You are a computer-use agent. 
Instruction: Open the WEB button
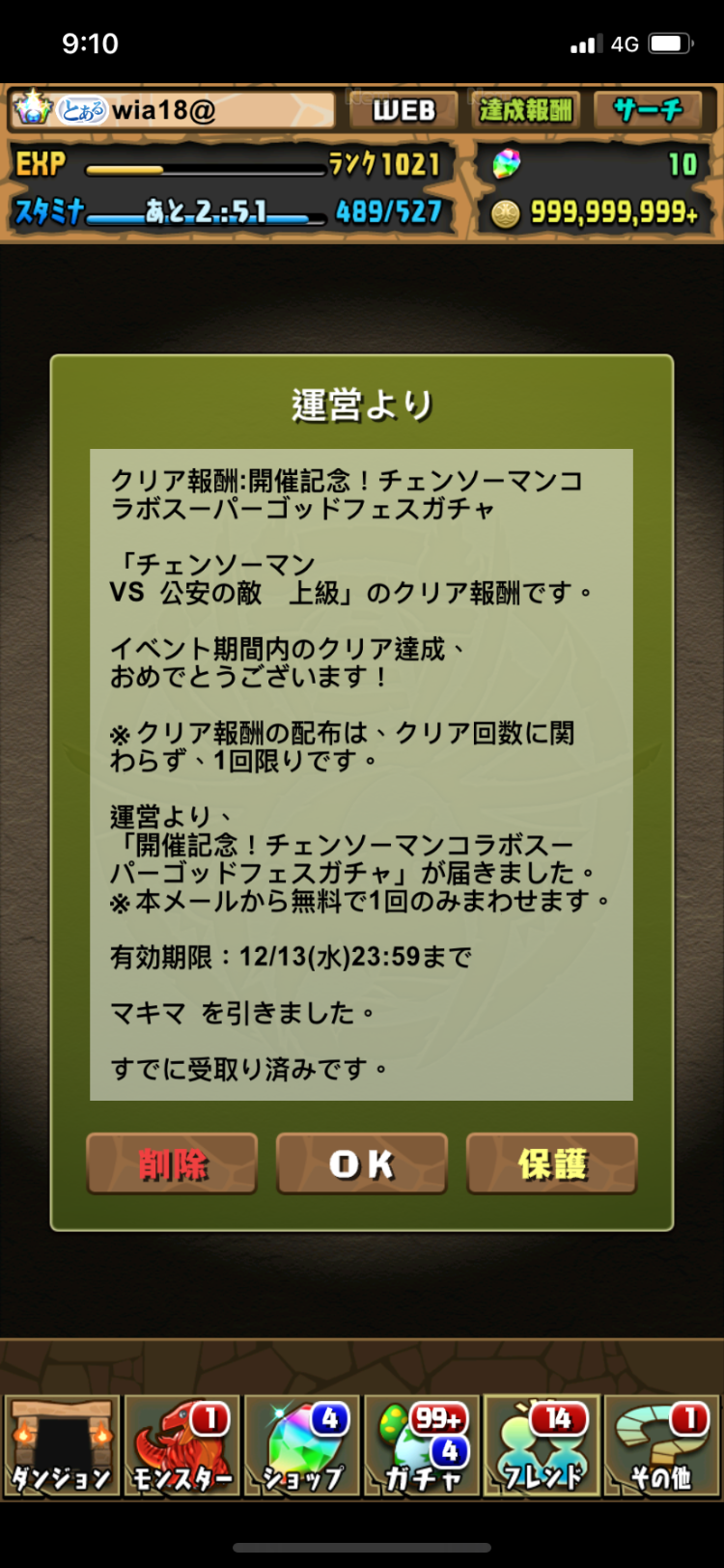(404, 111)
